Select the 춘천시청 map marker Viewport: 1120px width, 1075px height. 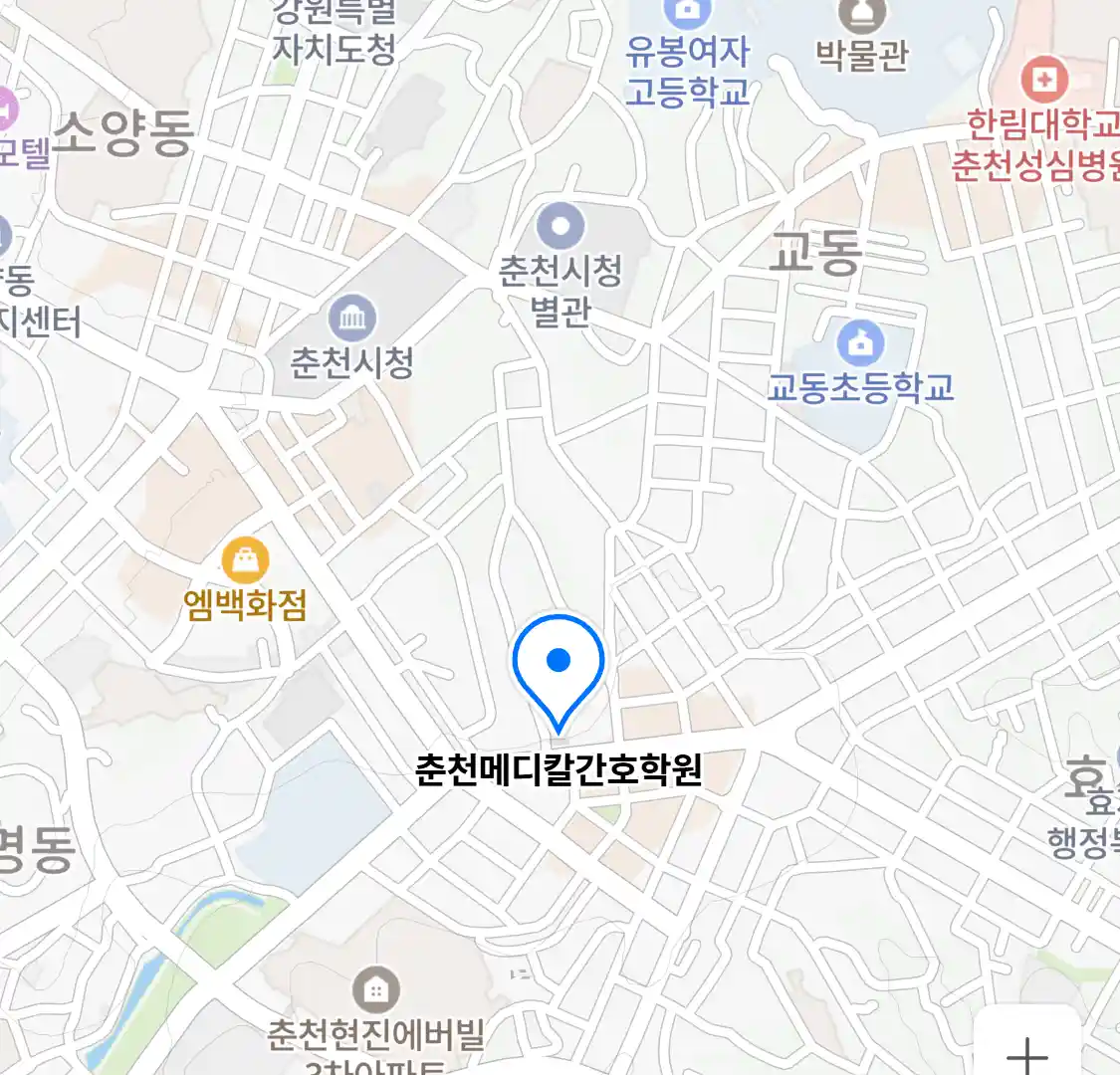click(x=351, y=319)
